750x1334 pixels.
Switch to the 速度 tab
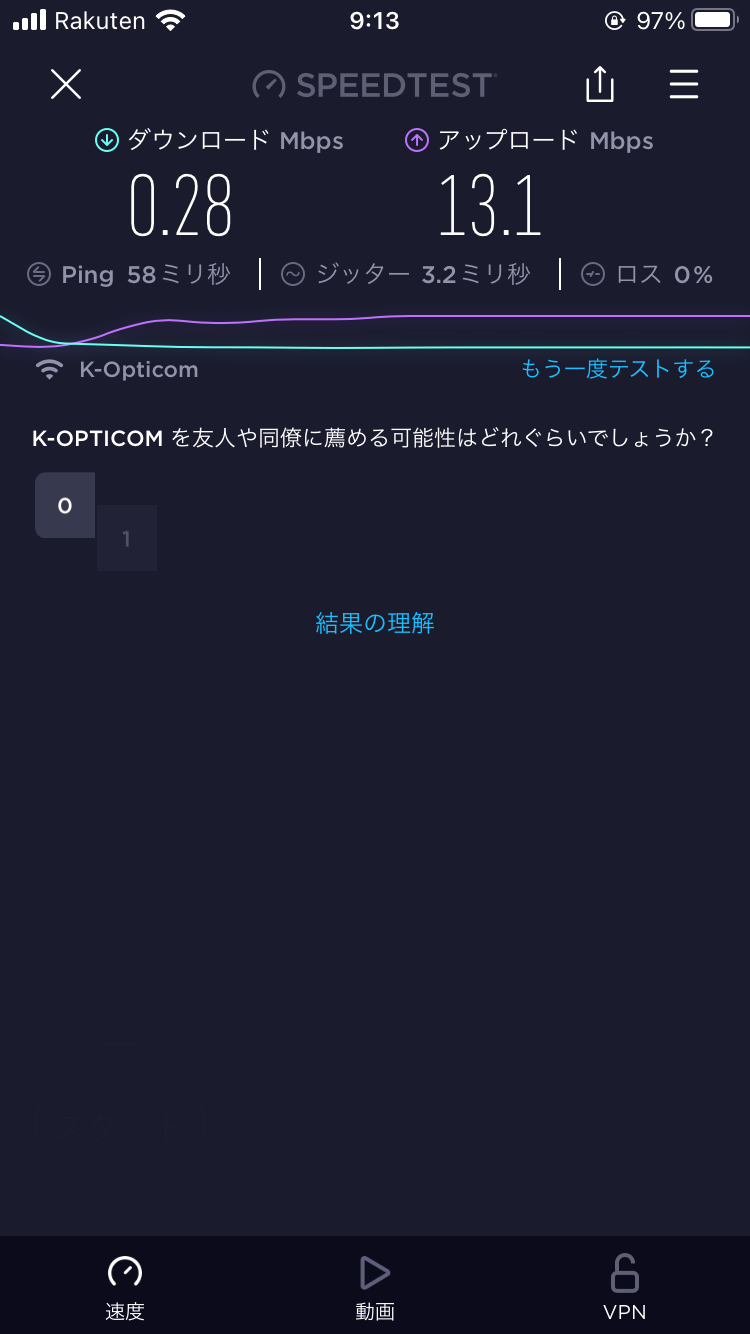coord(125,1288)
